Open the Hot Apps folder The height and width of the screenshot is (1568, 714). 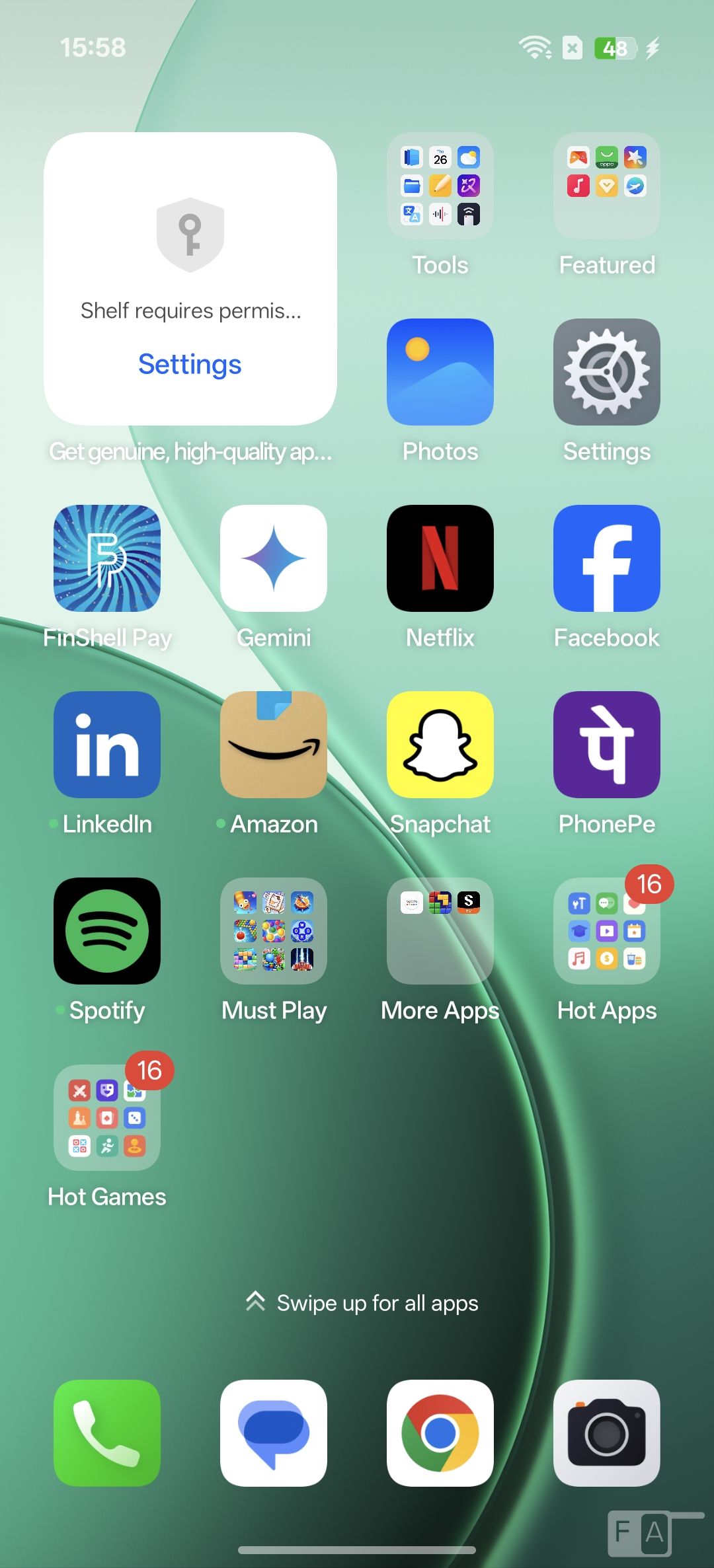pos(607,931)
